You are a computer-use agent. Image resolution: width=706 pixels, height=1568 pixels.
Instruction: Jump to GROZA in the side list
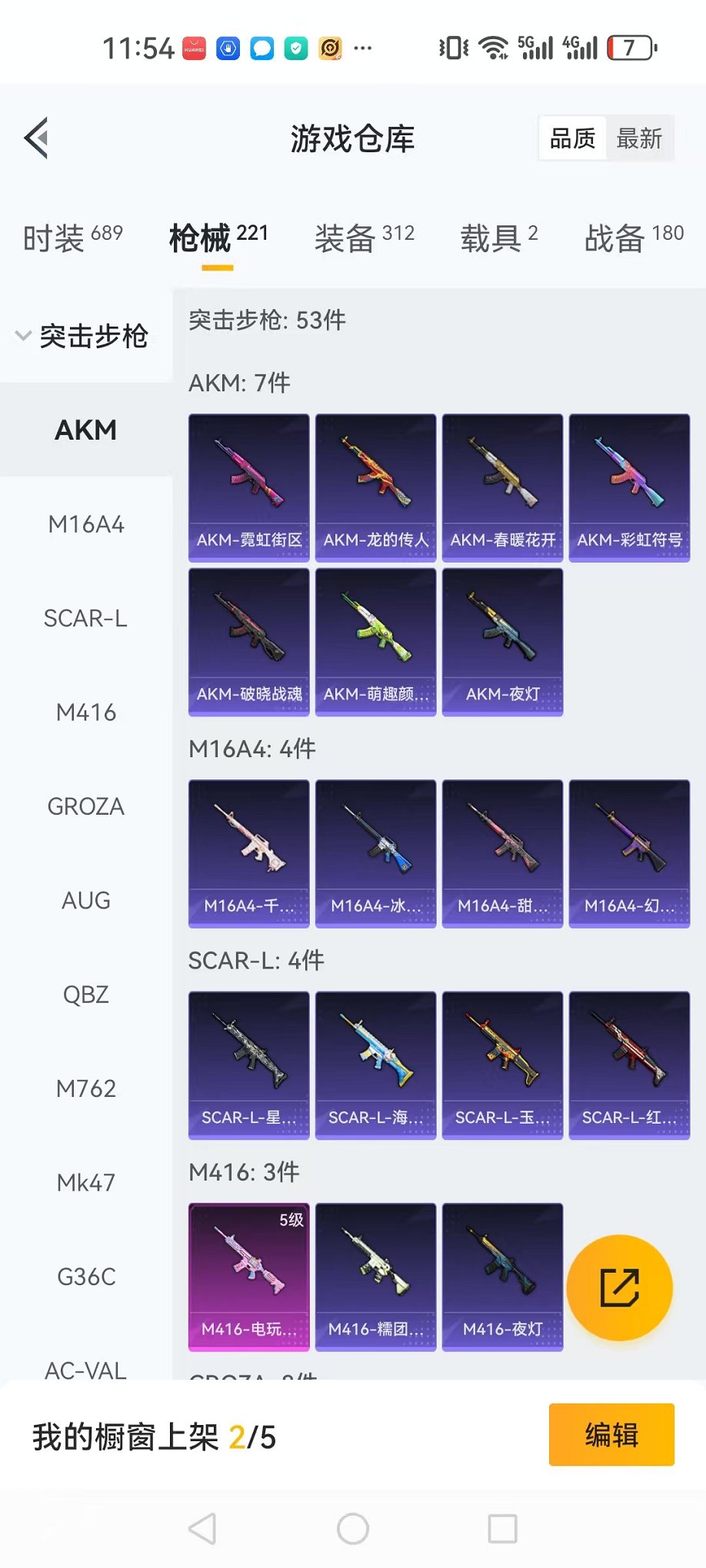coord(86,807)
